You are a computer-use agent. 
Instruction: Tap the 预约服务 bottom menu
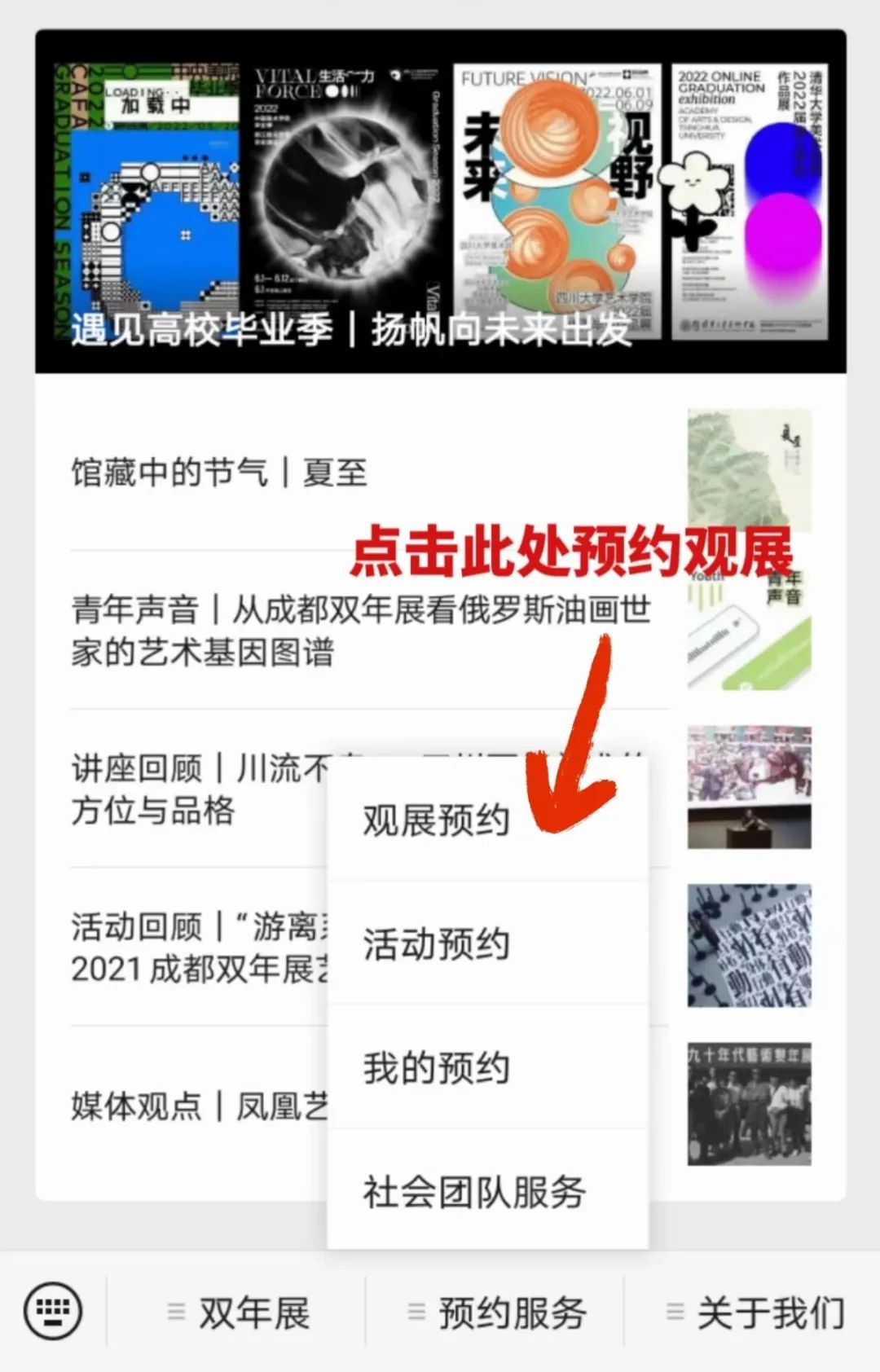coord(497,1313)
